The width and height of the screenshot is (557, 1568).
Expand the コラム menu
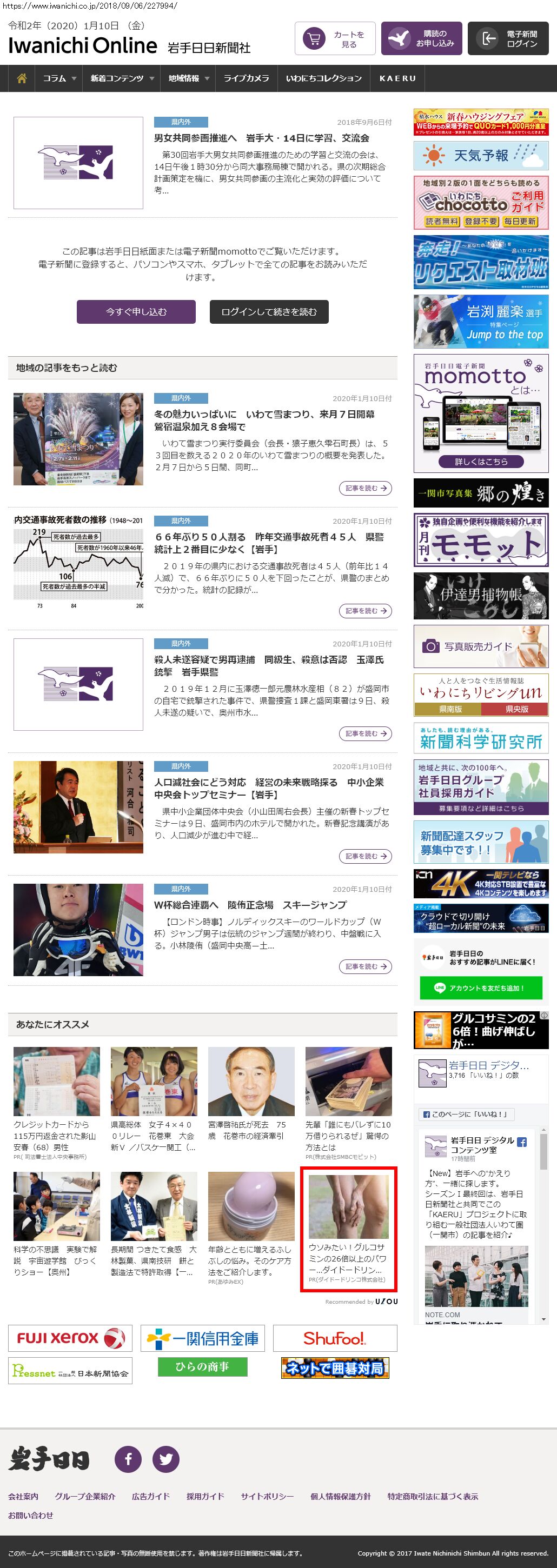(59, 78)
